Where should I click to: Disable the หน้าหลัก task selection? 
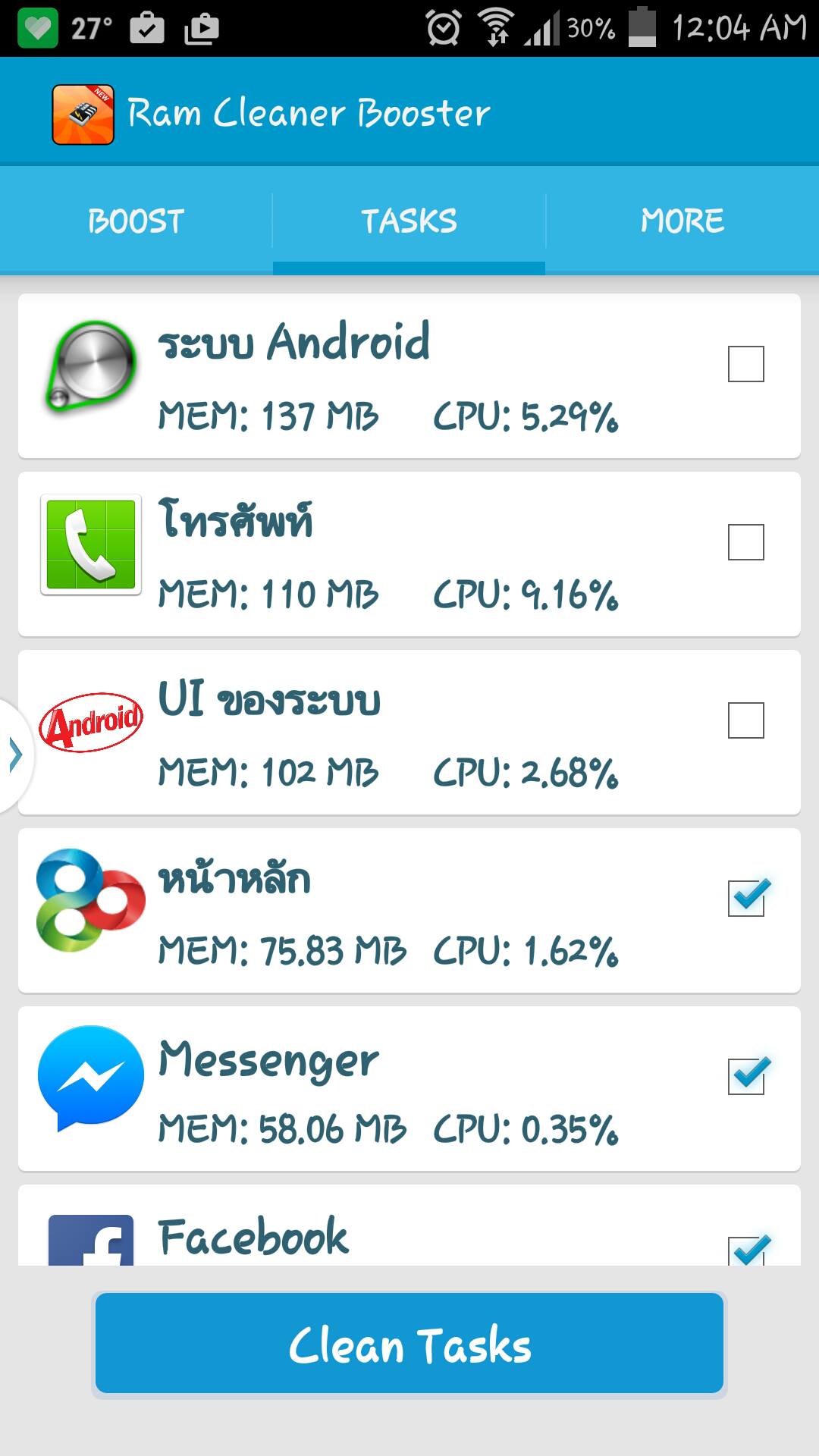[746, 897]
